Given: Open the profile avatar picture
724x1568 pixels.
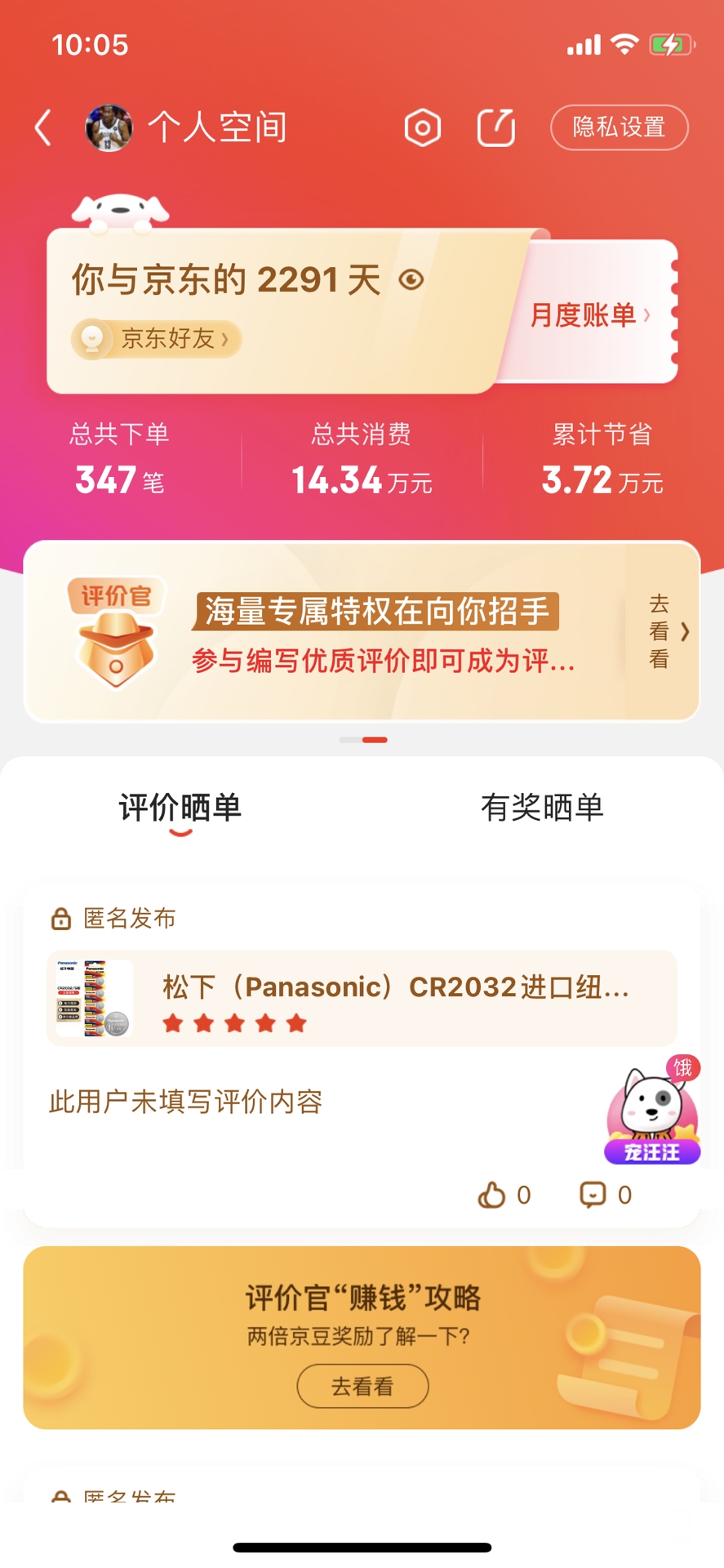Looking at the screenshot, I should click(x=109, y=128).
